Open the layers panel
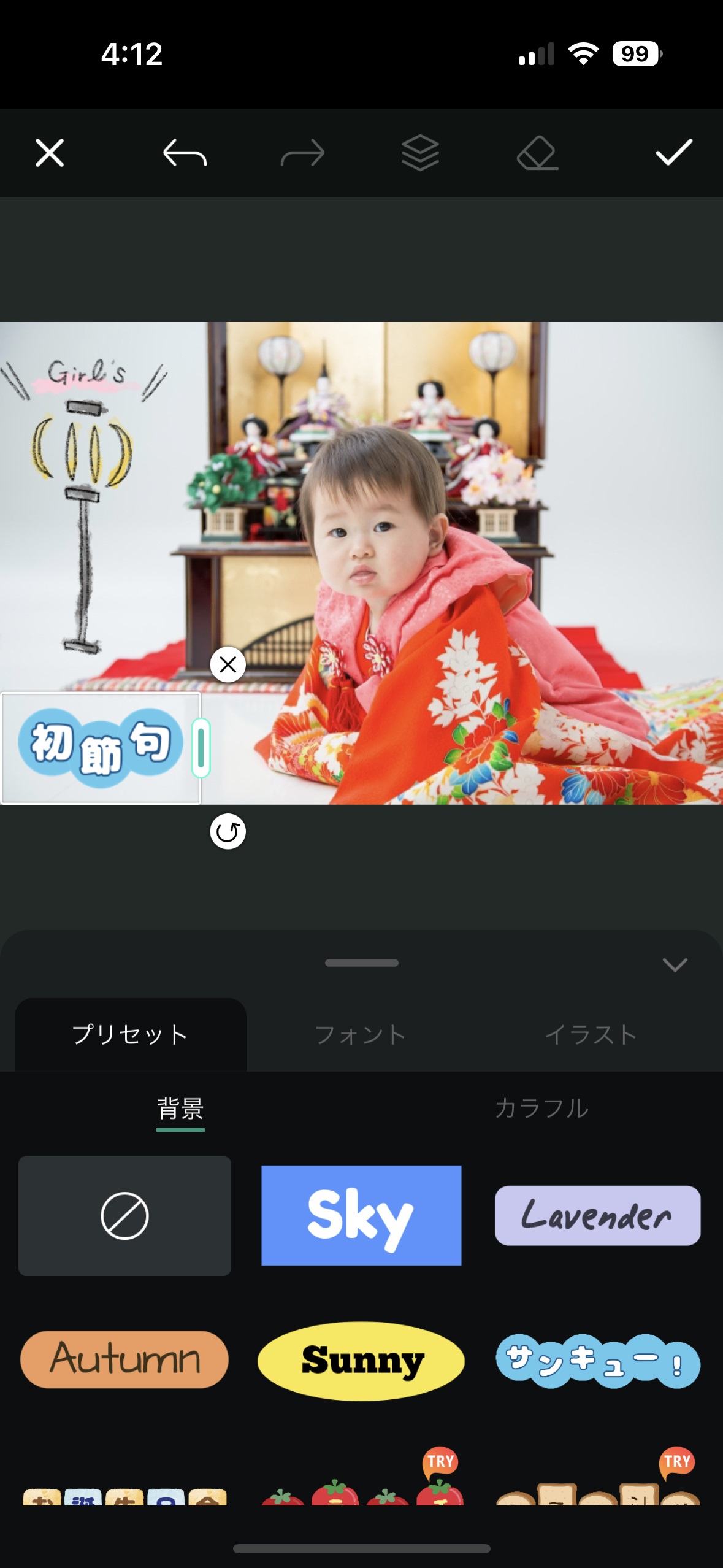Screen dimensions: 723x1568 coord(420,153)
